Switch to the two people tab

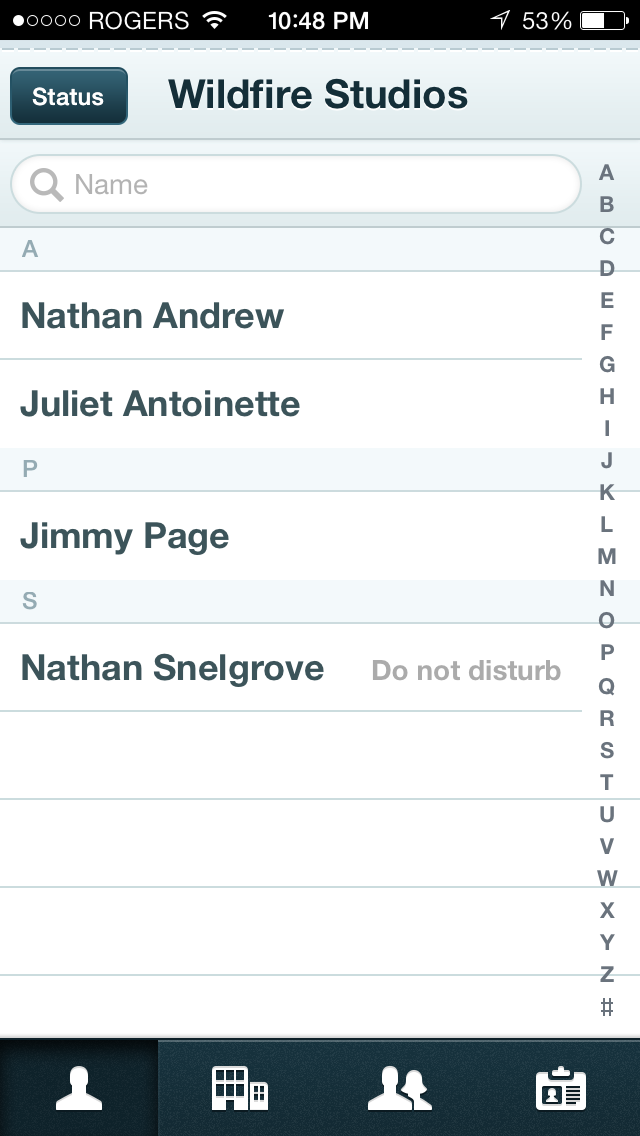pyautogui.click(x=399, y=1088)
